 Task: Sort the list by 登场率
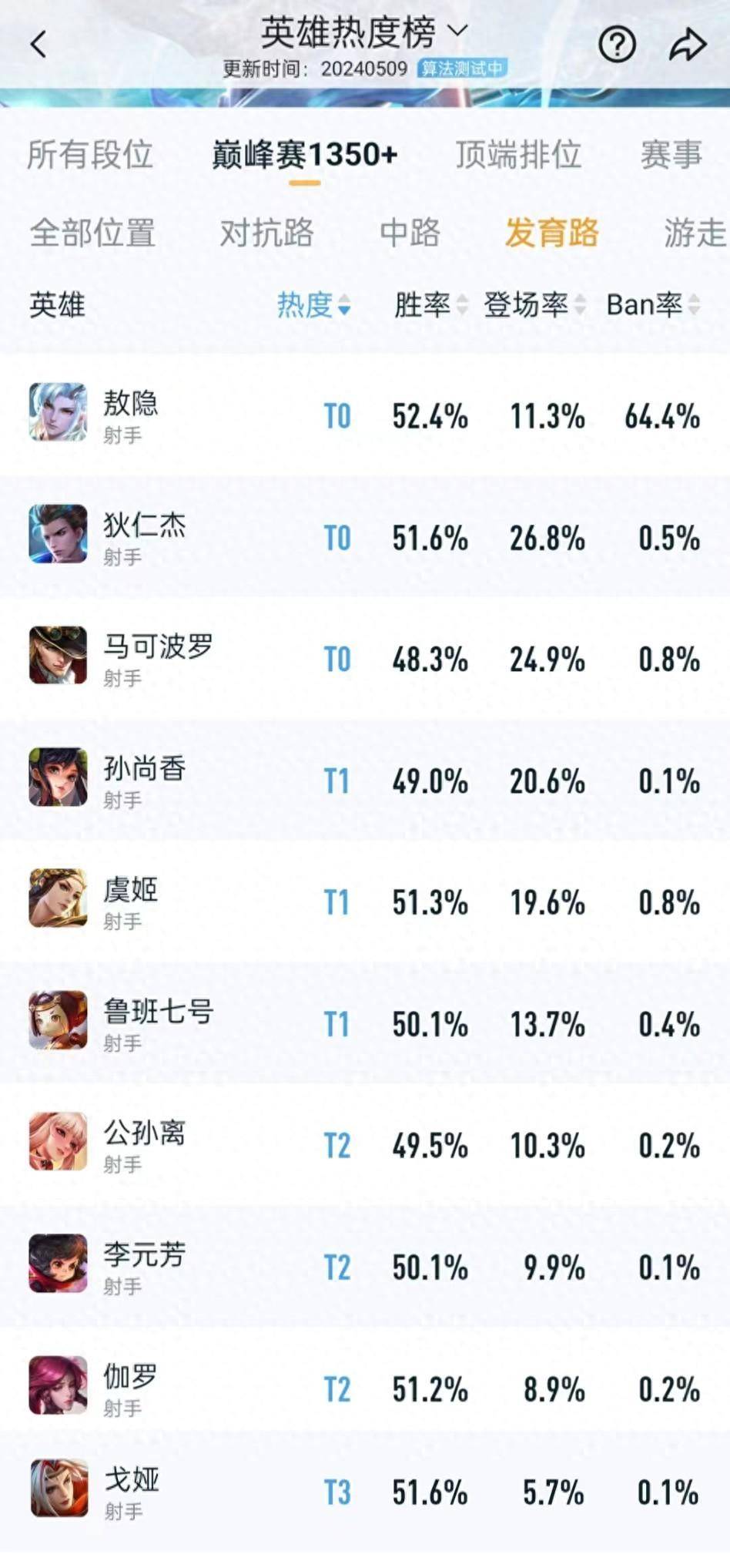click(534, 305)
